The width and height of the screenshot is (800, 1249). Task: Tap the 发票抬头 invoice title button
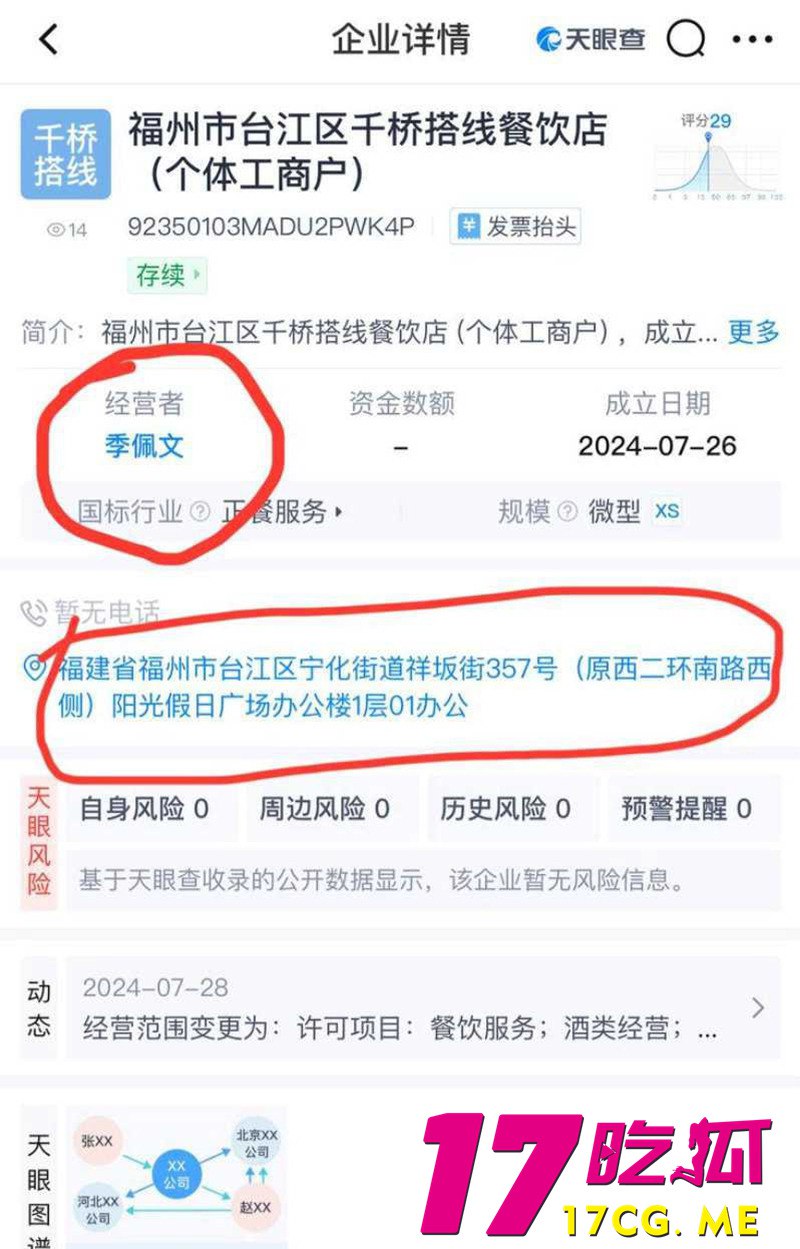(516, 227)
